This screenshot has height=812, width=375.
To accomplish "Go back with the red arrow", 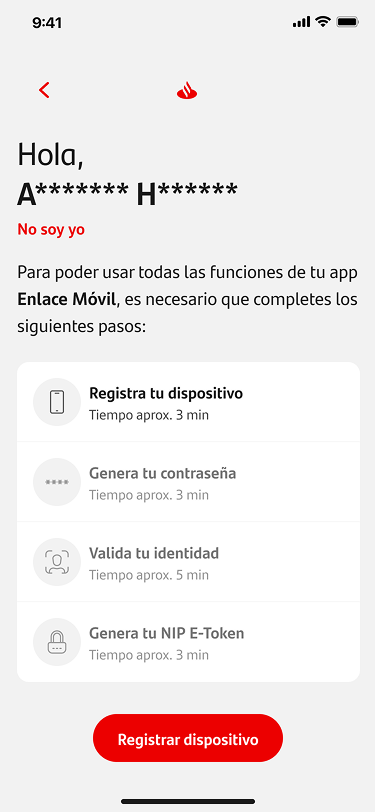I will tap(44, 90).
